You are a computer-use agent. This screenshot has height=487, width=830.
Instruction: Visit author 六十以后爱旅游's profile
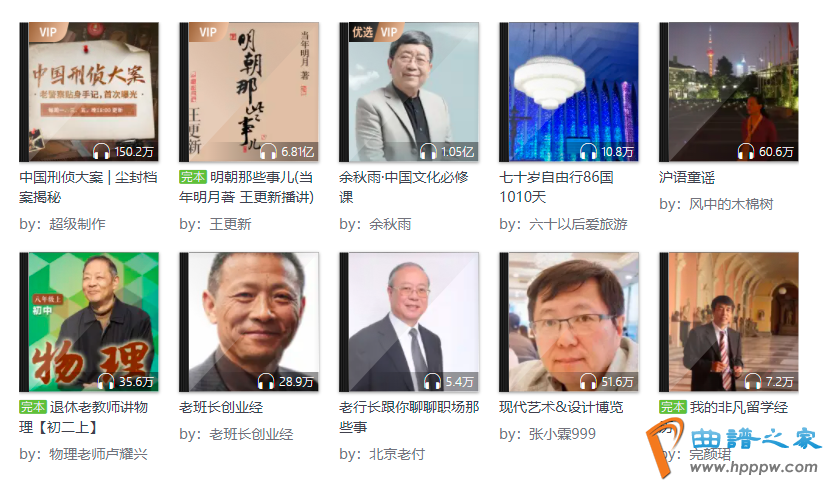click(x=578, y=224)
